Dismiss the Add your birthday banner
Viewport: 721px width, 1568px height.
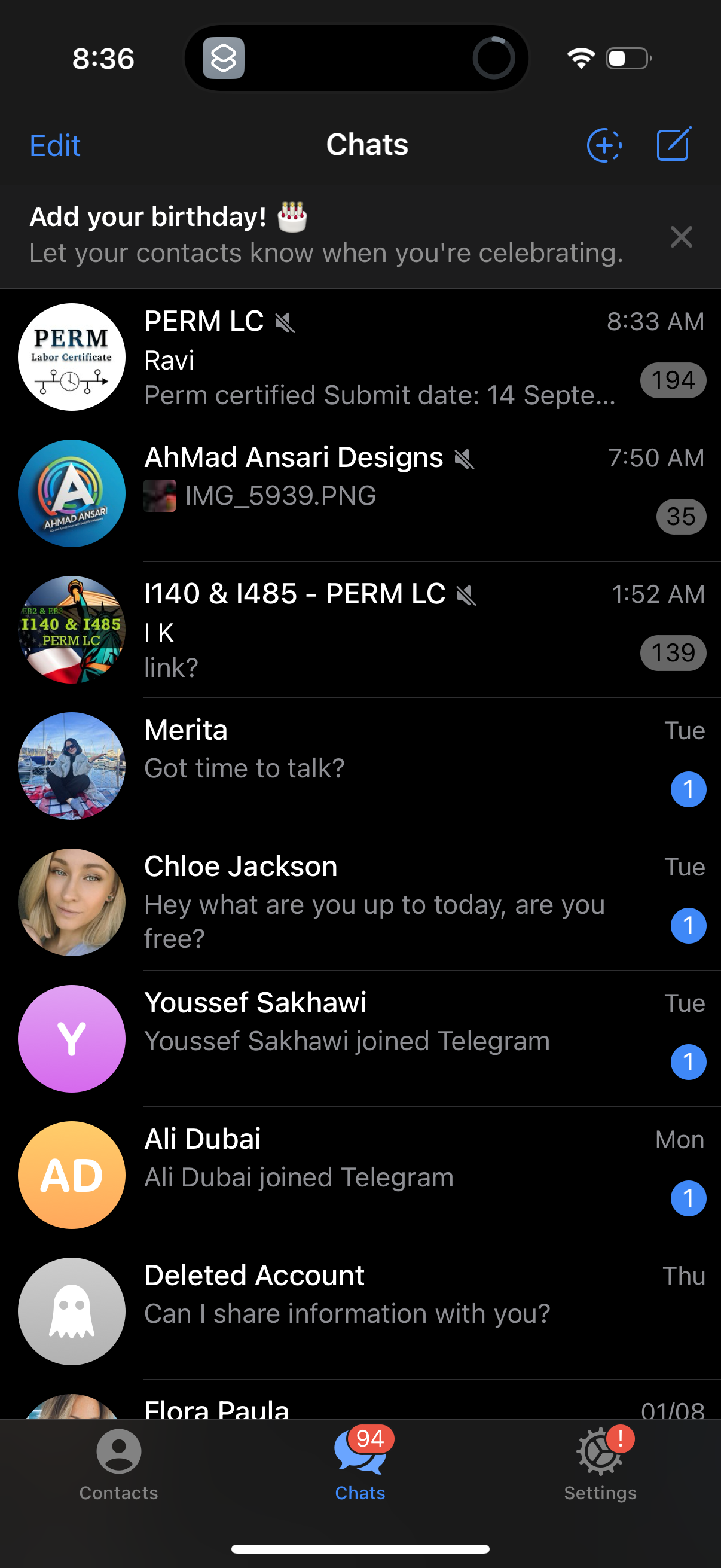point(681,237)
